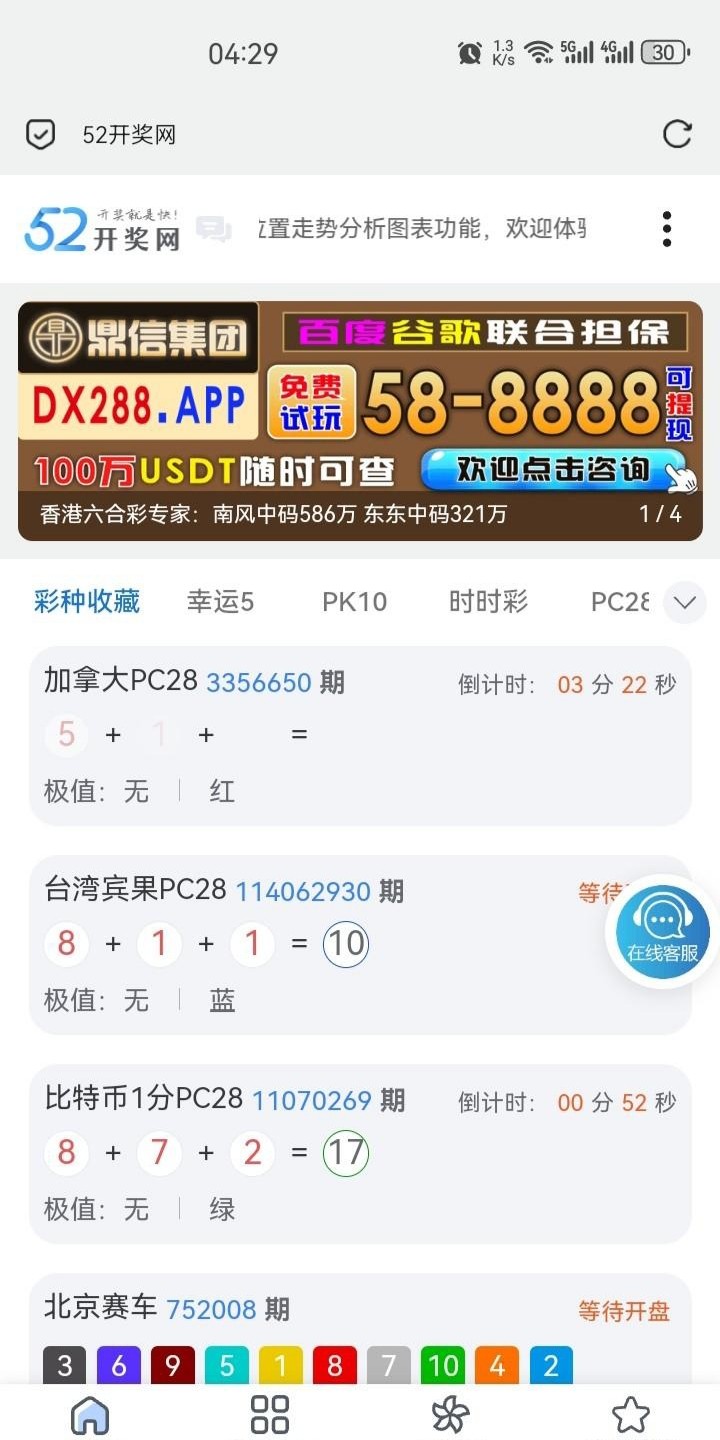
Task: Switch to the 彩种收藏 tab
Action: (87, 602)
